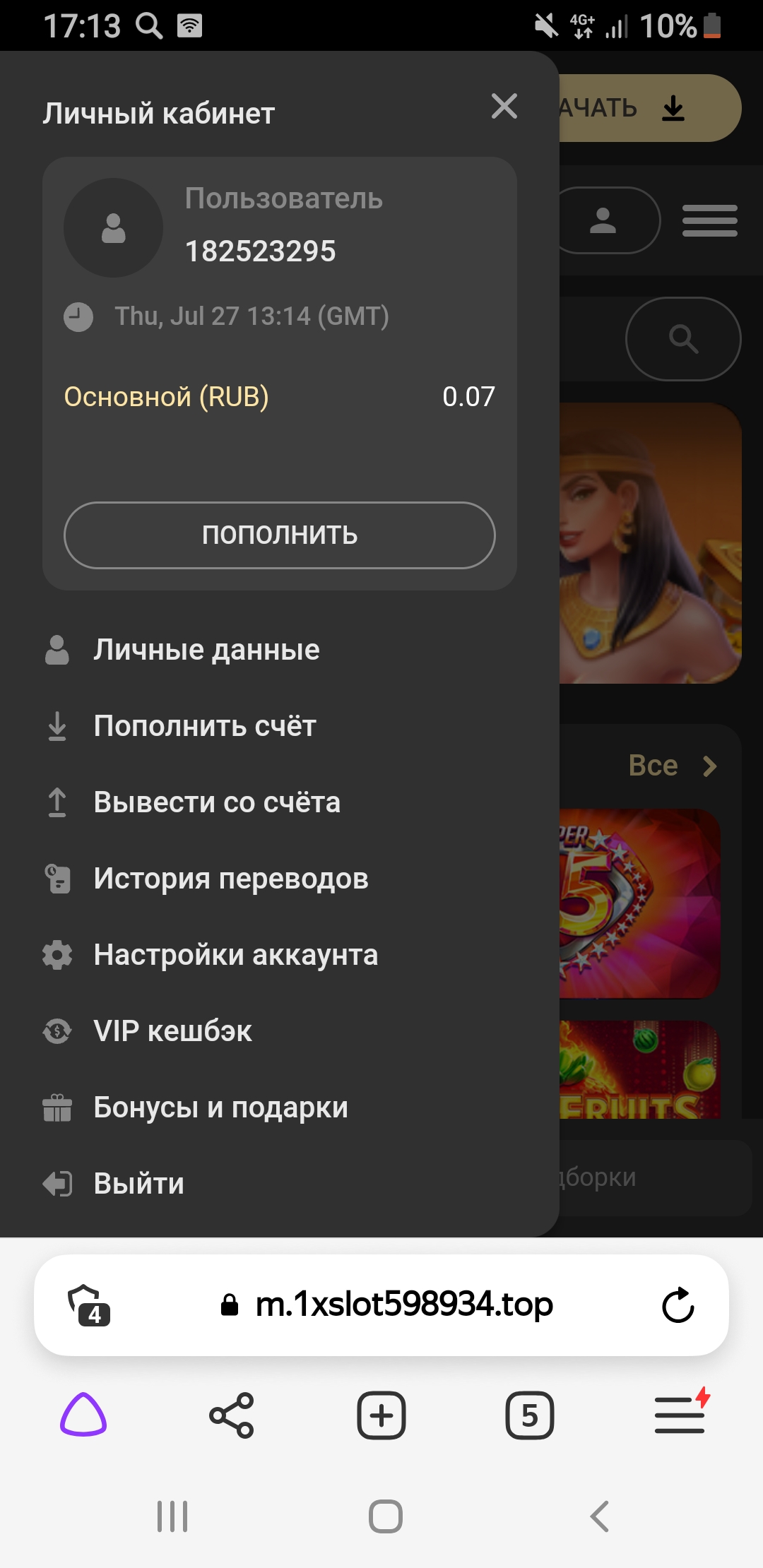
Task: Tap the address bar URL
Action: click(x=403, y=1305)
